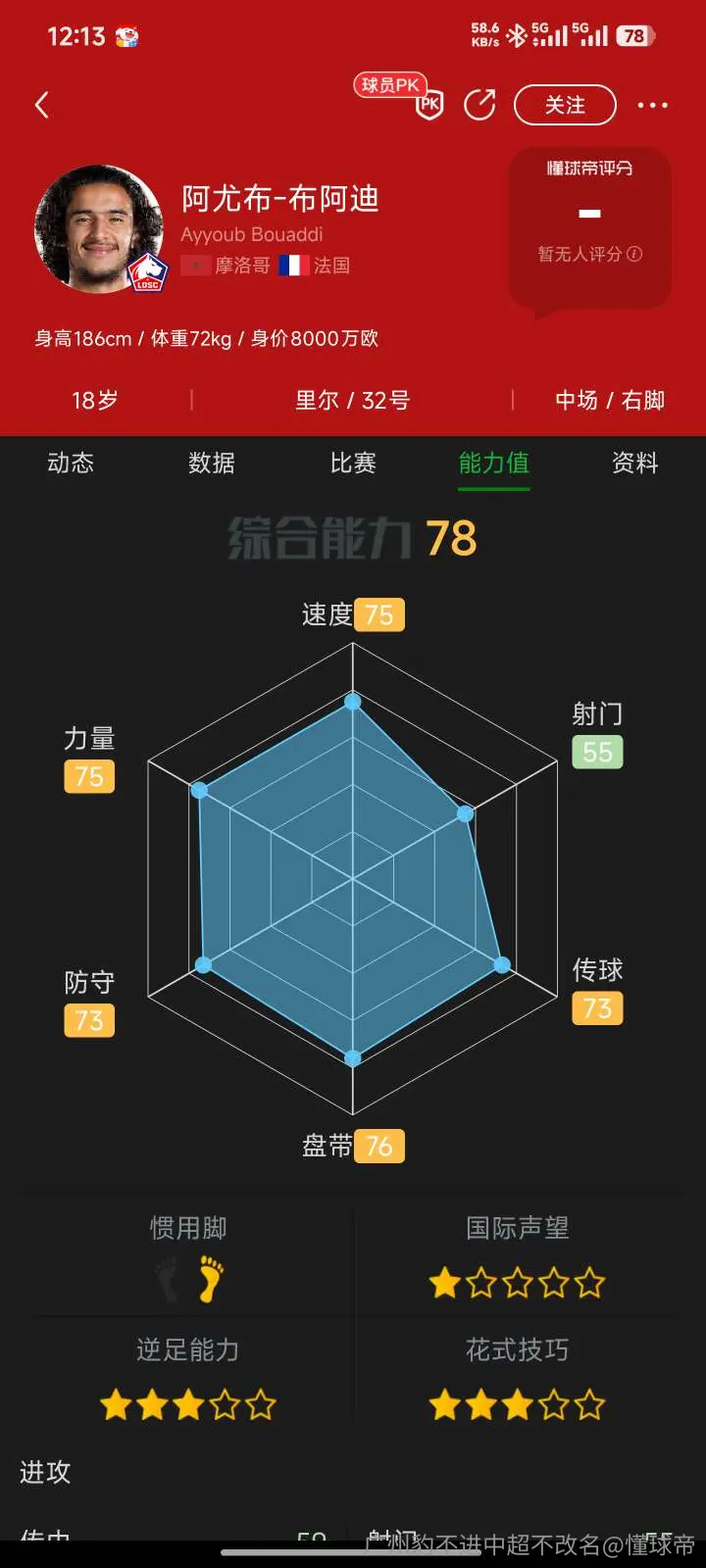The height and width of the screenshot is (1568, 706).
Task: Switch to the 数据 tab
Action: click(212, 463)
